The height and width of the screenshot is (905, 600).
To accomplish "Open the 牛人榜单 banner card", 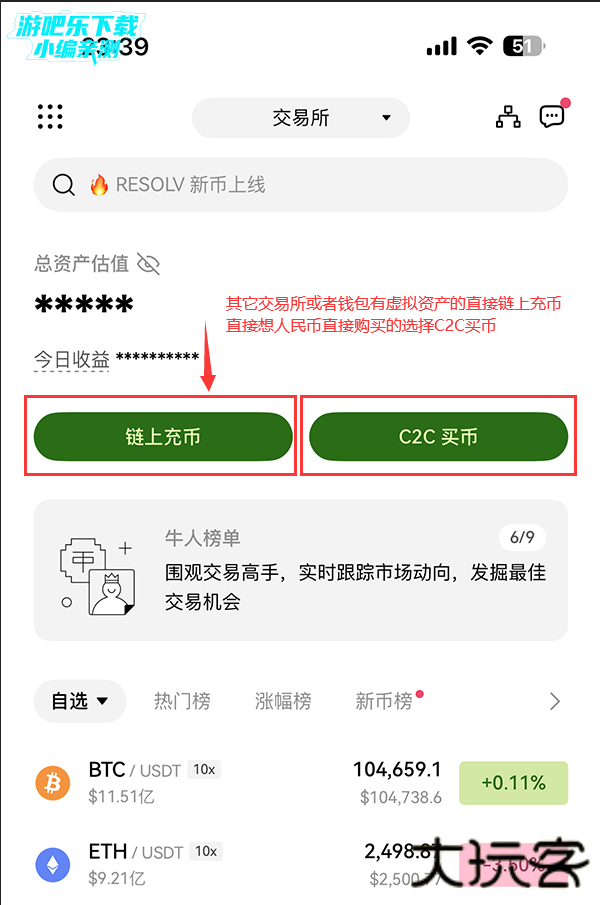I will coord(300,570).
